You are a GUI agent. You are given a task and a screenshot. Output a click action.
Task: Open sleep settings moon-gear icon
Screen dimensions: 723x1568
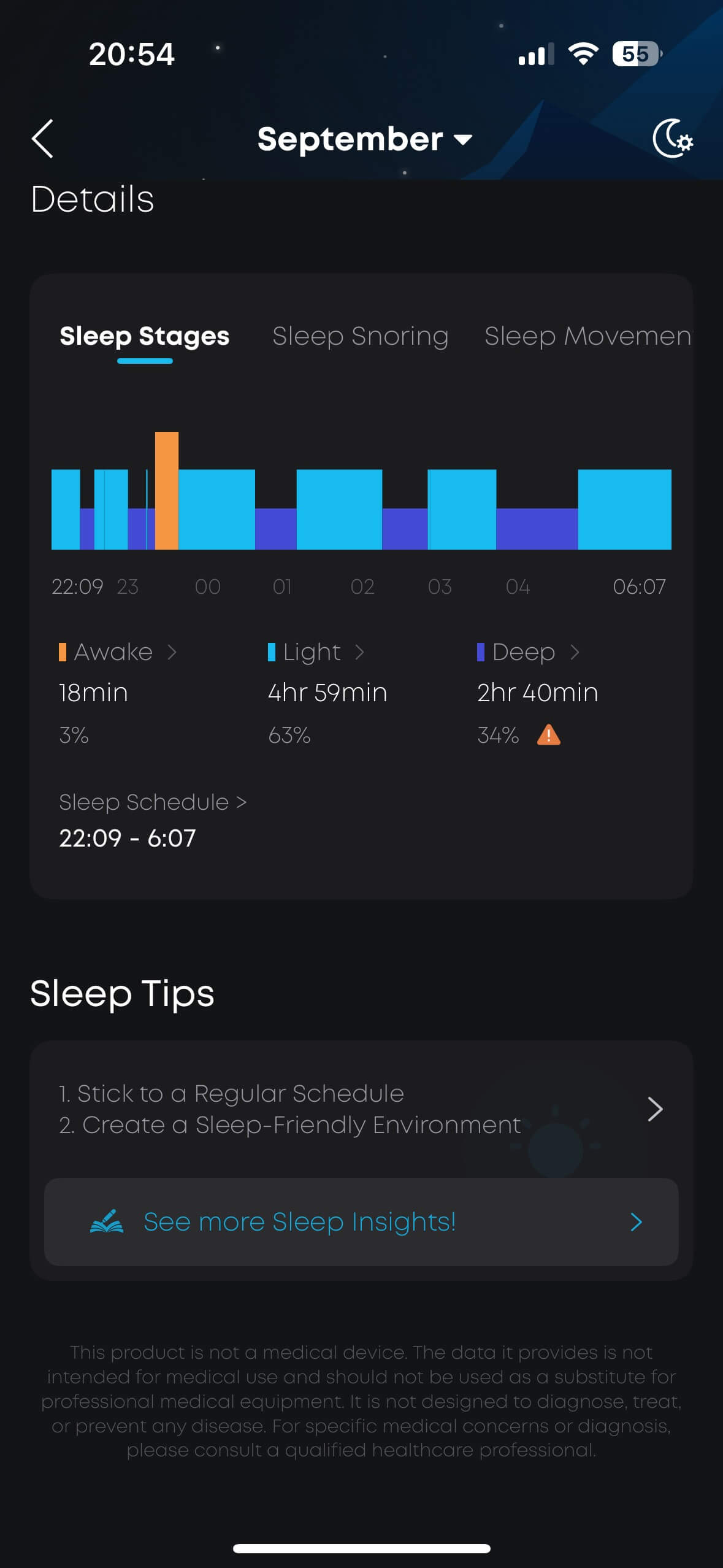pos(672,139)
